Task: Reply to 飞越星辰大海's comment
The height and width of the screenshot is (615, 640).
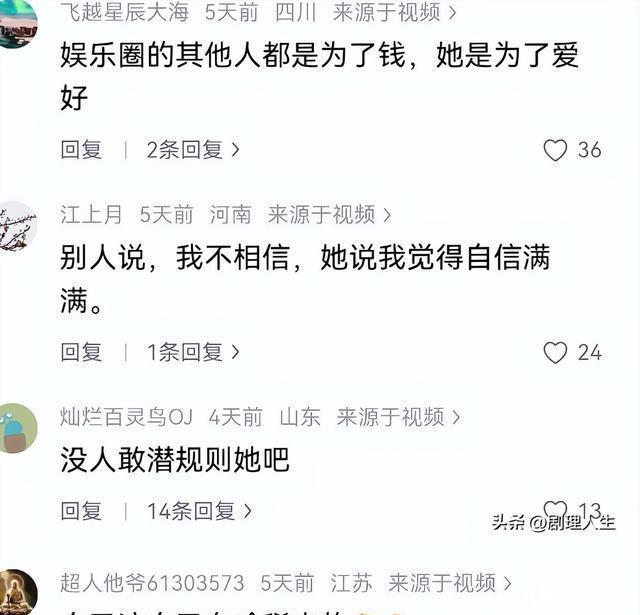Action: click(81, 150)
